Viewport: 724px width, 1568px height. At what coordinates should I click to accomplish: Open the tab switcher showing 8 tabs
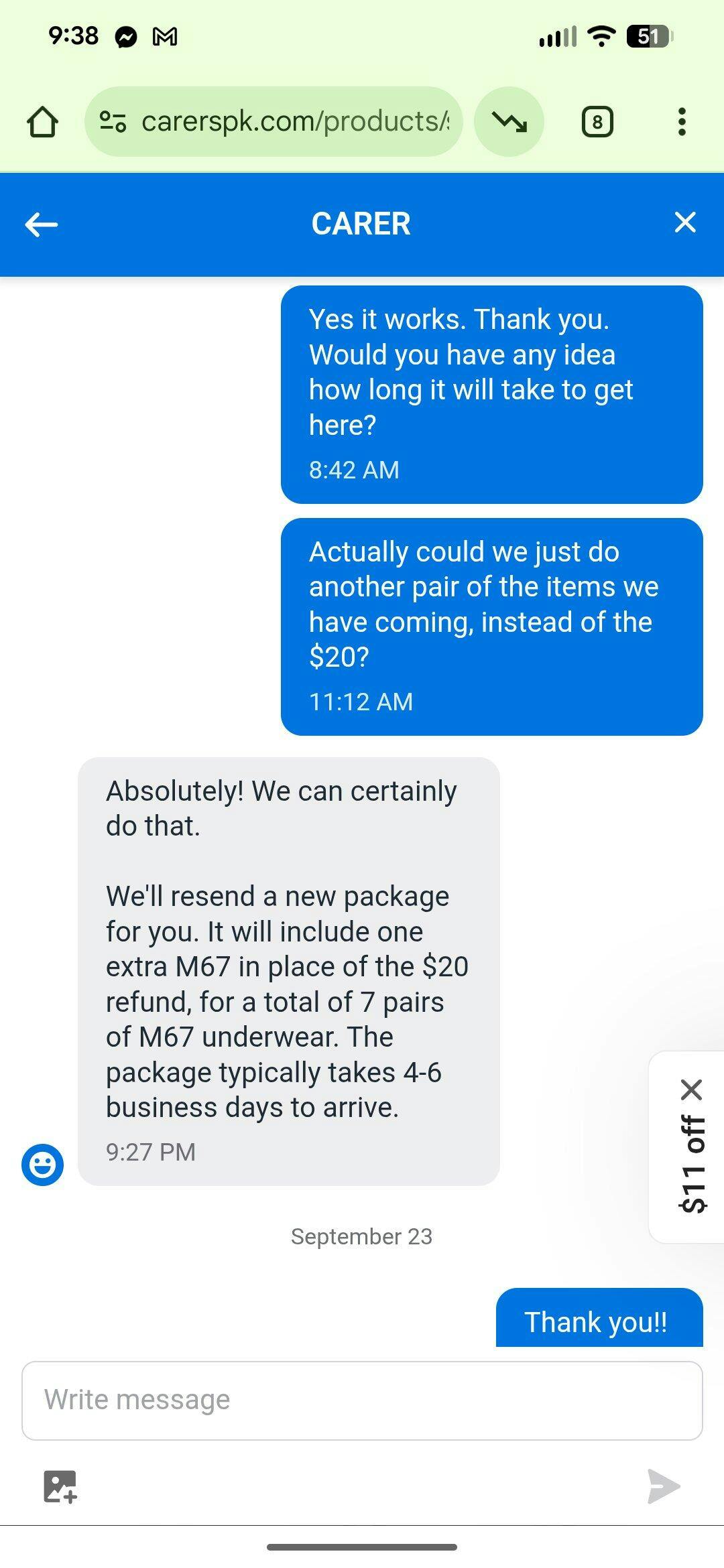597,122
